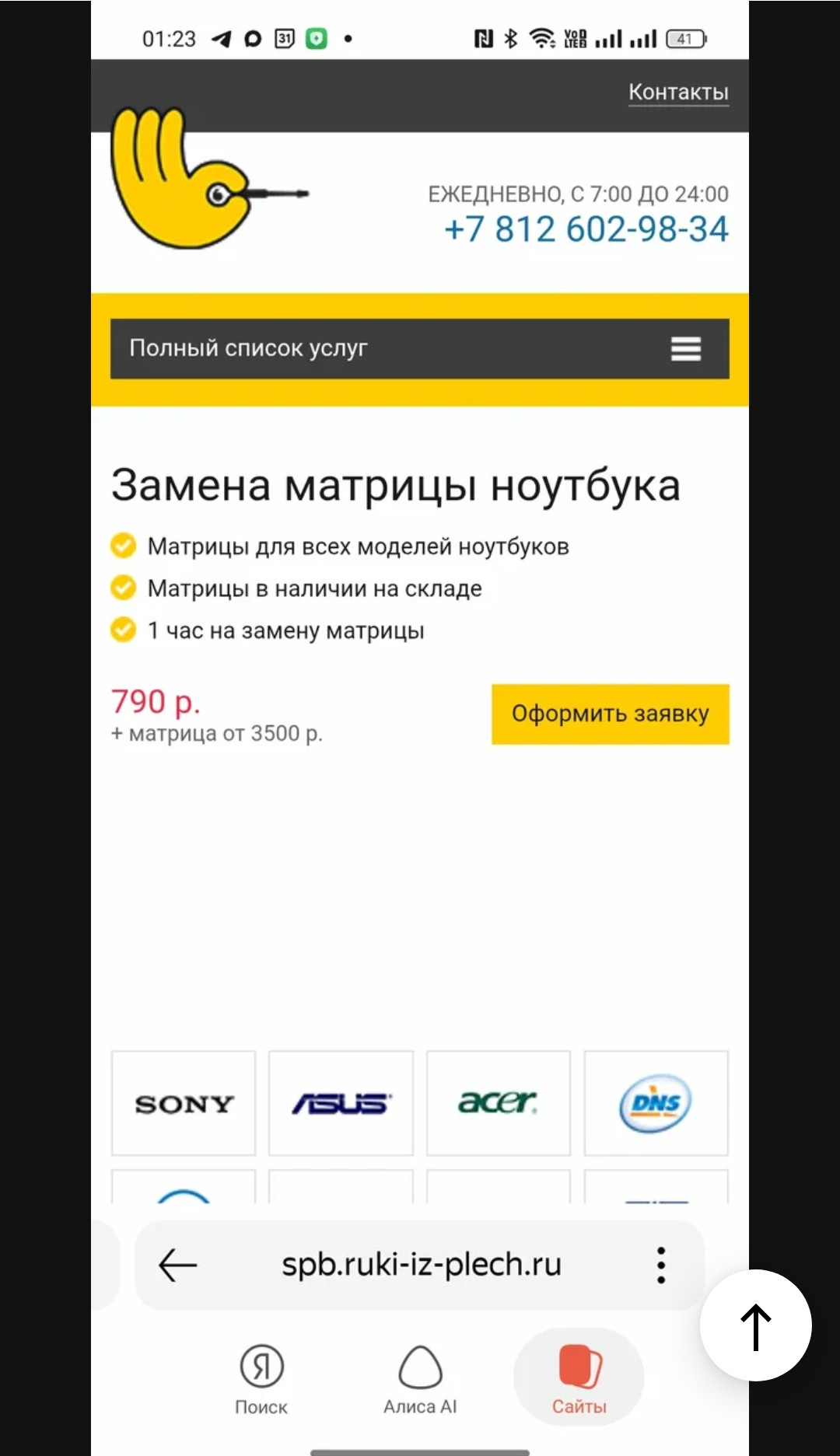
Task: Open Алиса AI assistant
Action: (x=420, y=1378)
